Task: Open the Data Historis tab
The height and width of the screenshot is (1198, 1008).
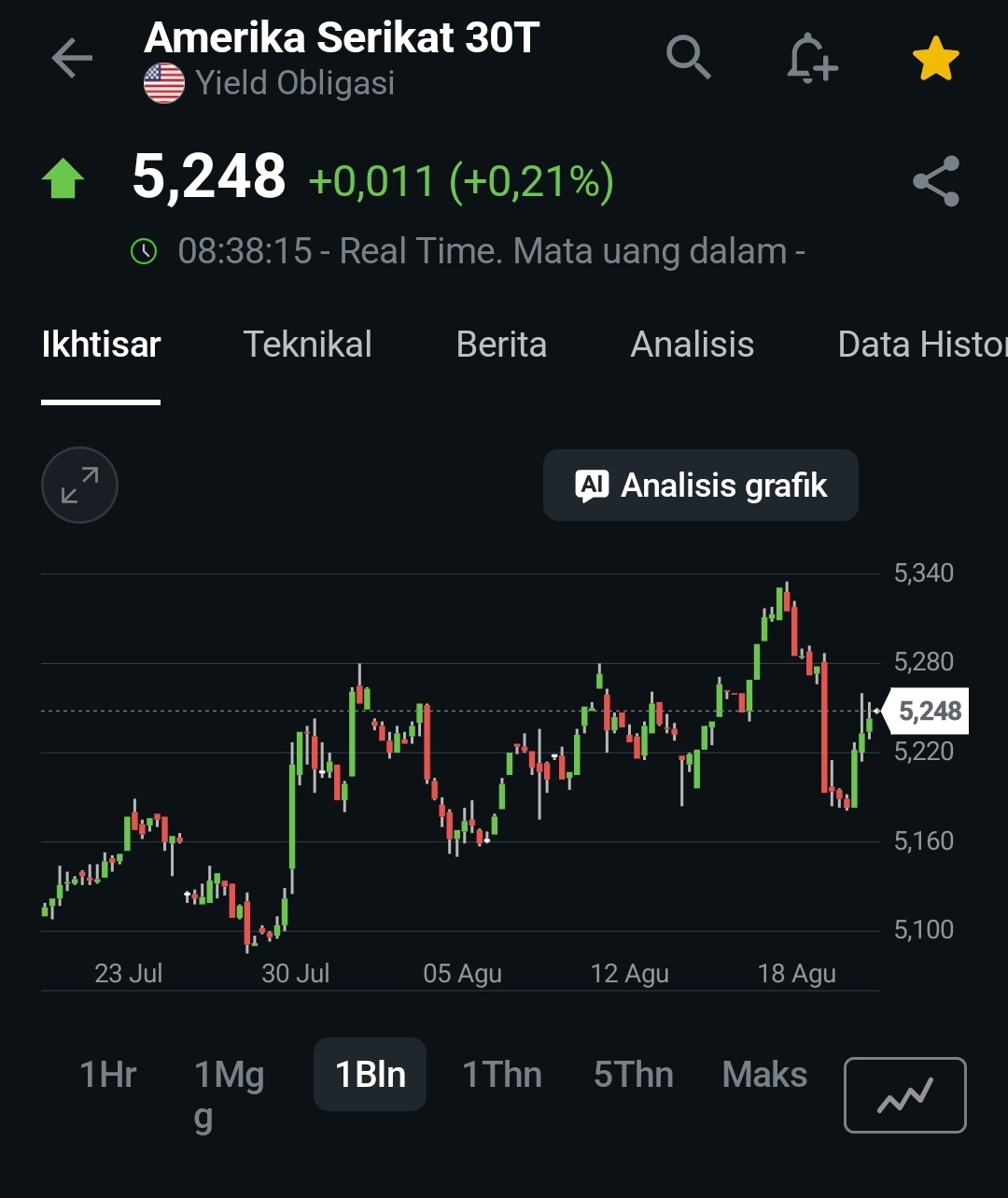Action: (x=922, y=345)
